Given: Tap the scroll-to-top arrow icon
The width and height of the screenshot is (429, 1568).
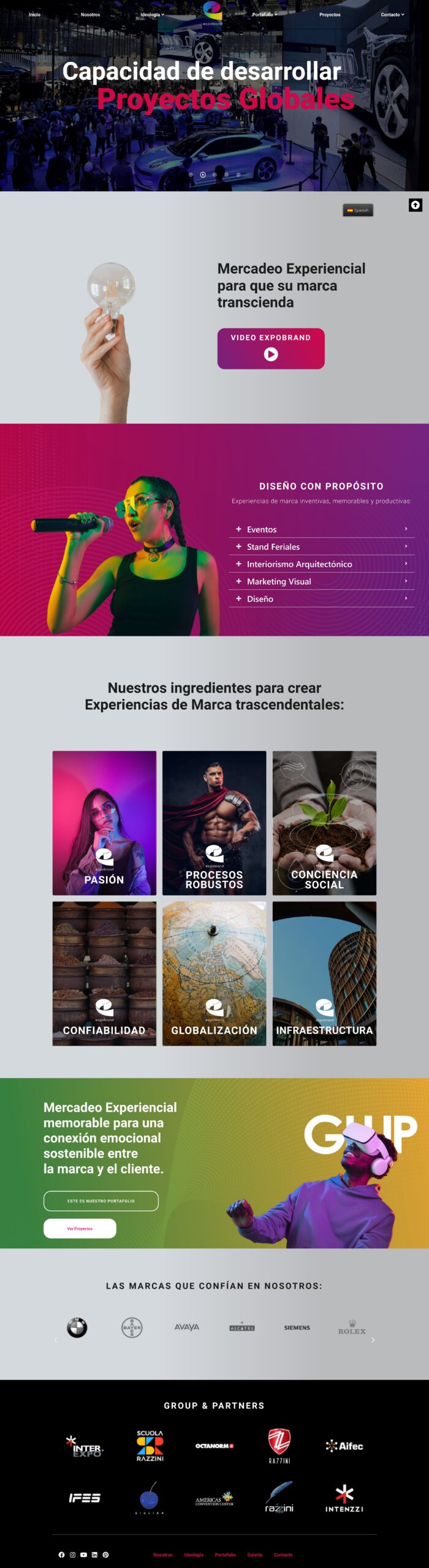Looking at the screenshot, I should pos(416,205).
